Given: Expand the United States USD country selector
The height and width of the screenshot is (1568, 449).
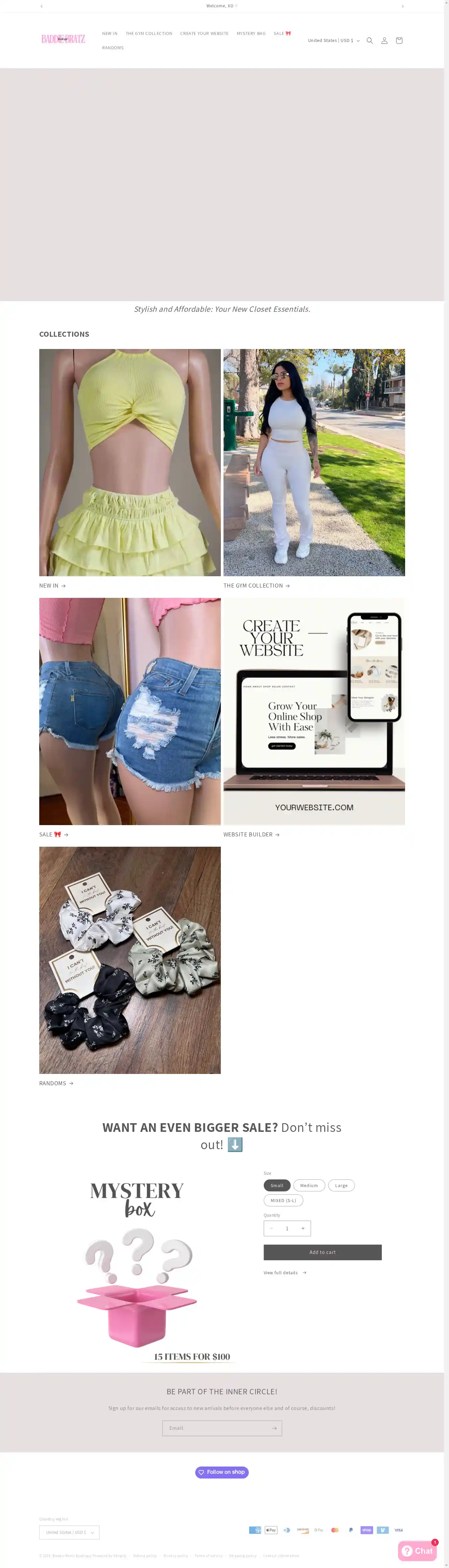Looking at the screenshot, I should coord(333,41).
